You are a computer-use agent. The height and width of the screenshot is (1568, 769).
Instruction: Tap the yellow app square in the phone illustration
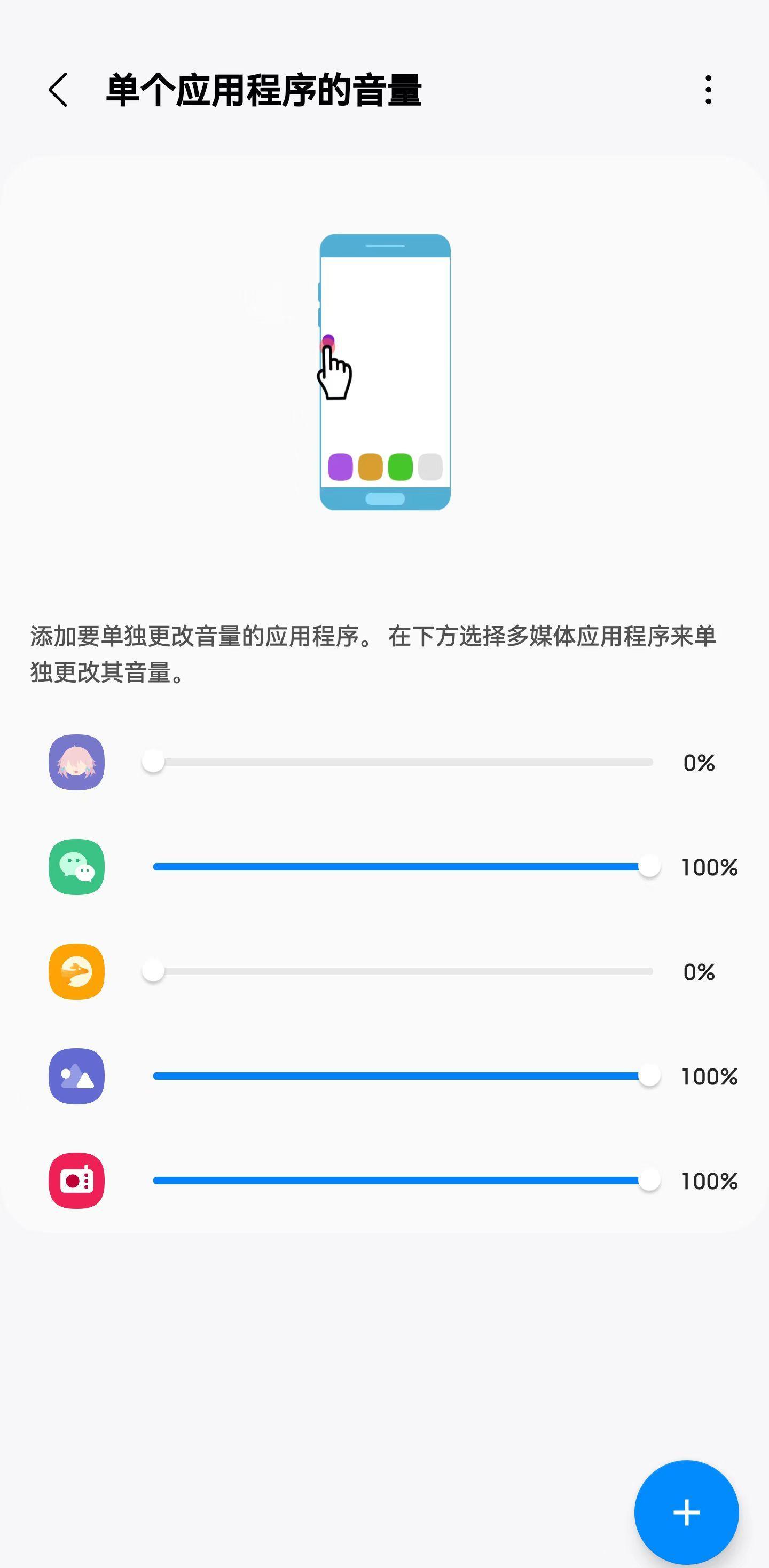370,468
